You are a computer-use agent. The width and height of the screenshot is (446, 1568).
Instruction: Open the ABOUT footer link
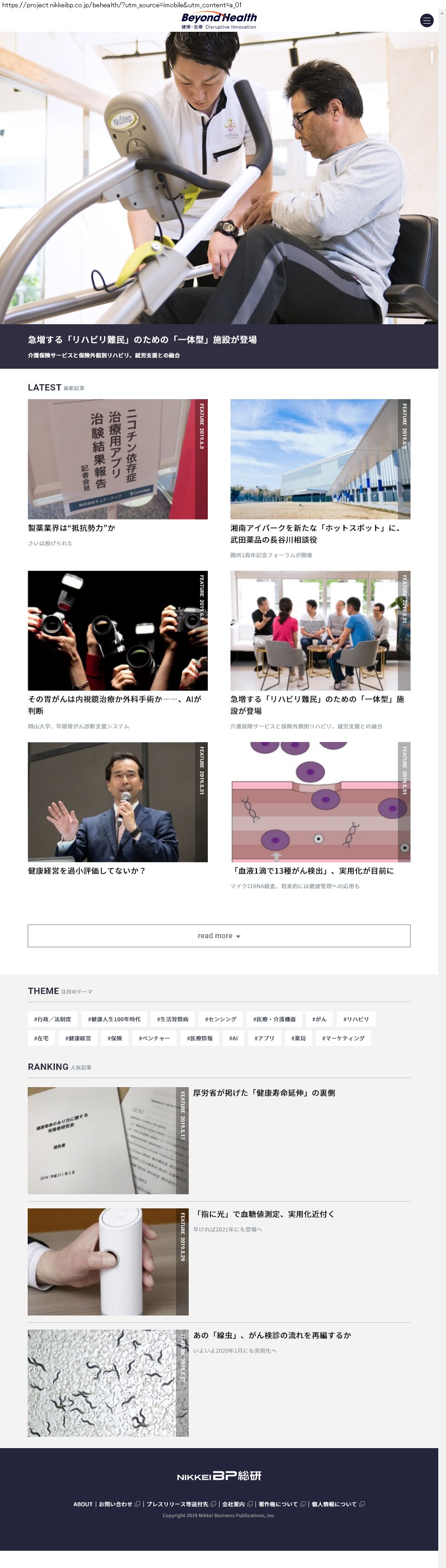(x=83, y=1504)
